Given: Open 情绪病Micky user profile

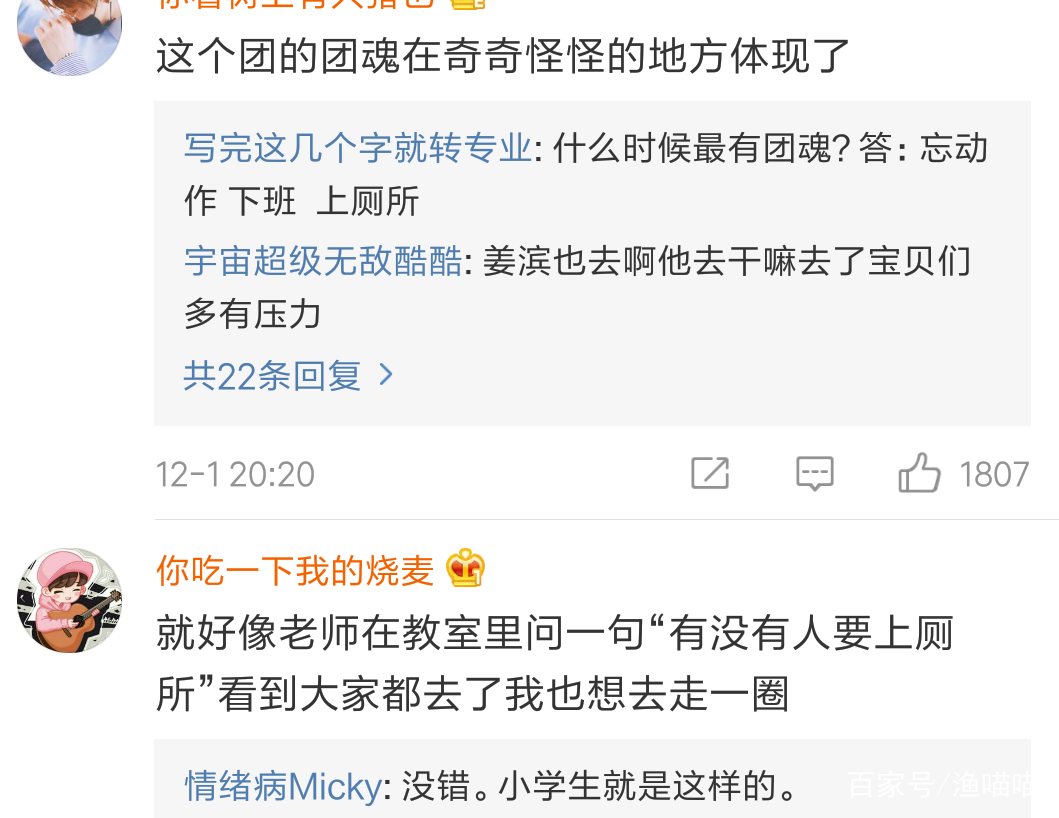Looking at the screenshot, I should pos(282,787).
